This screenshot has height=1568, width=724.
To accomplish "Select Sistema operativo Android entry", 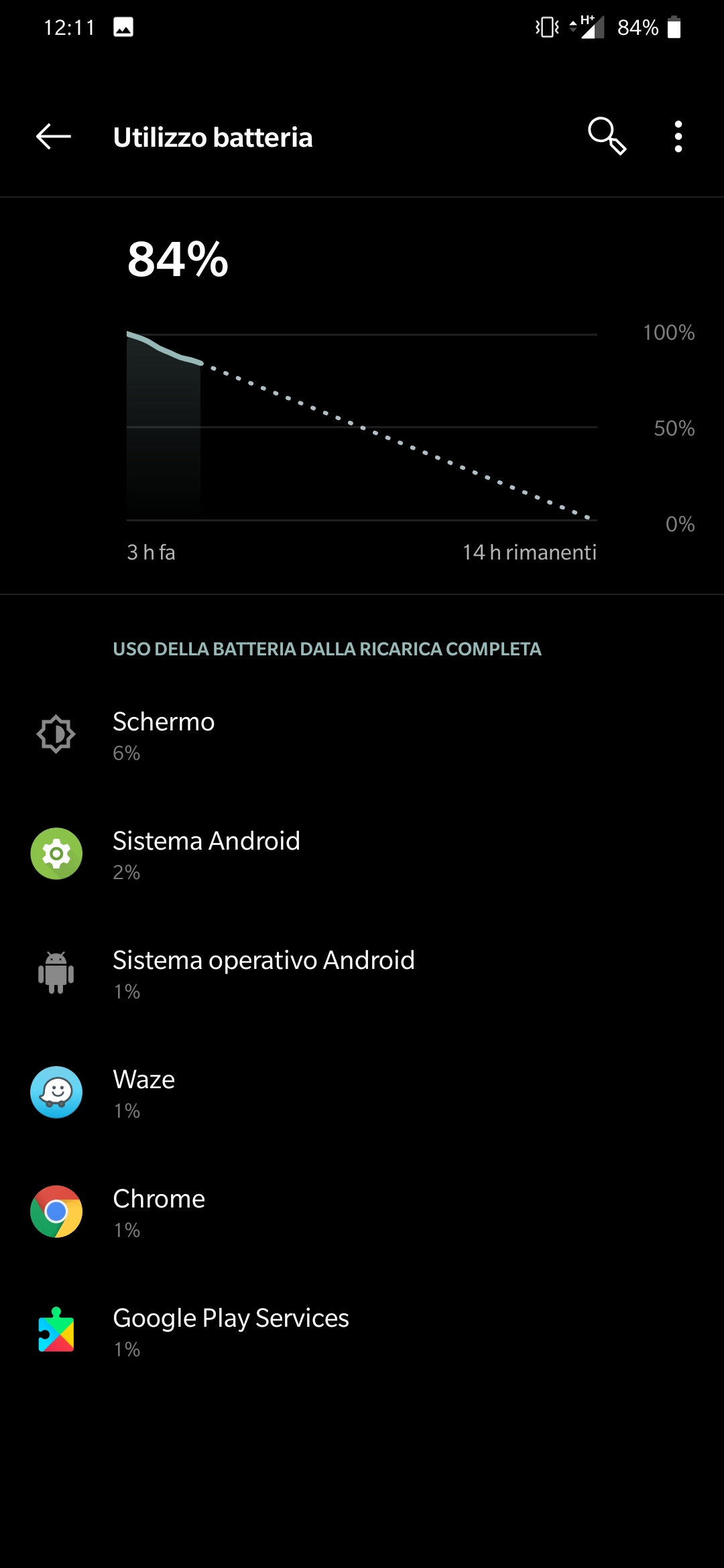I will (362, 973).
